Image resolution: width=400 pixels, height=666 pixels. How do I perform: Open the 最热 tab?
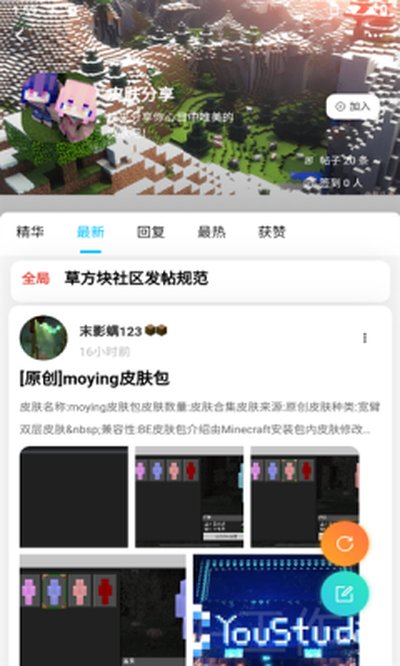211,232
